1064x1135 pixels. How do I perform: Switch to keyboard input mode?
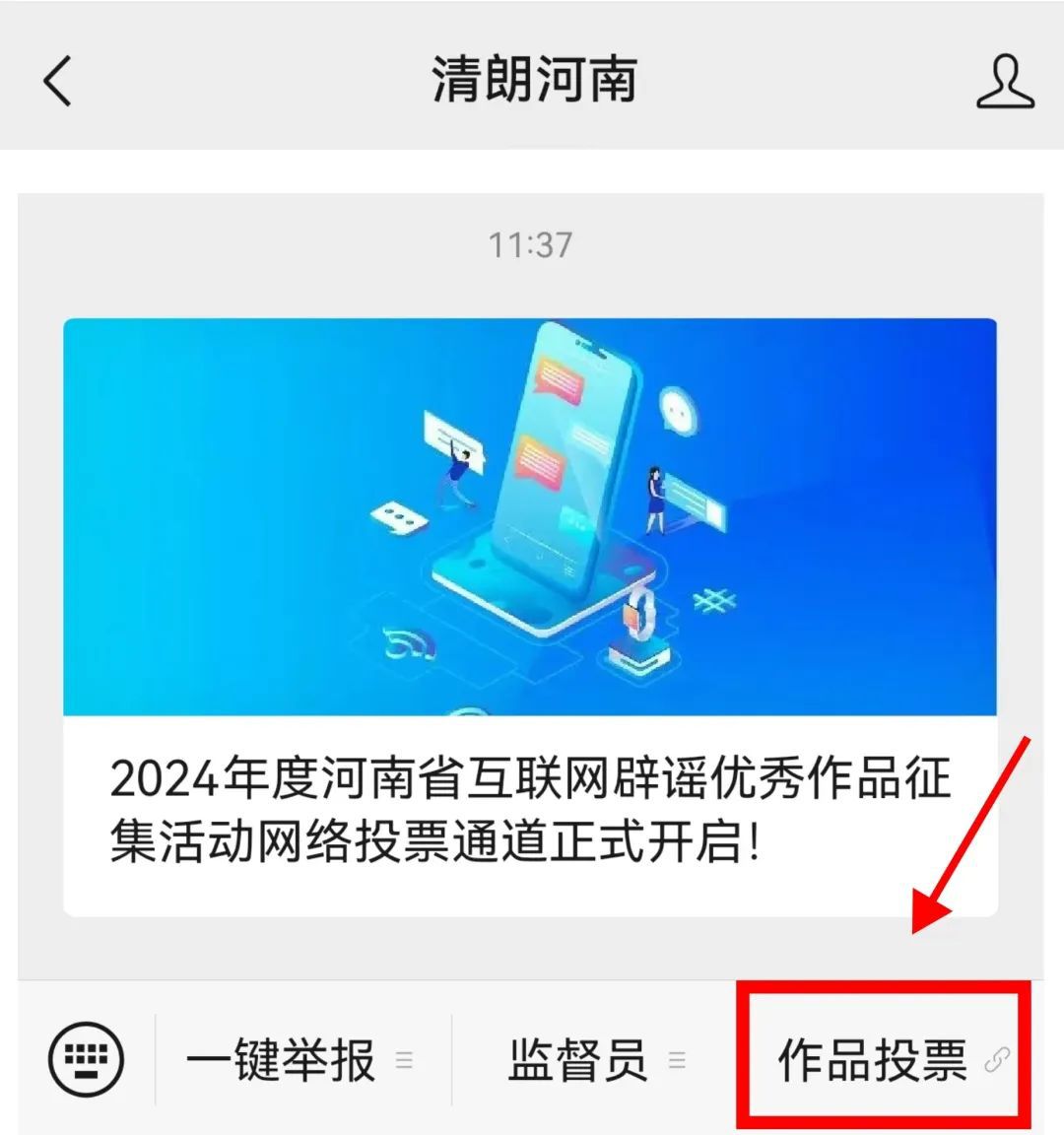[86, 1060]
